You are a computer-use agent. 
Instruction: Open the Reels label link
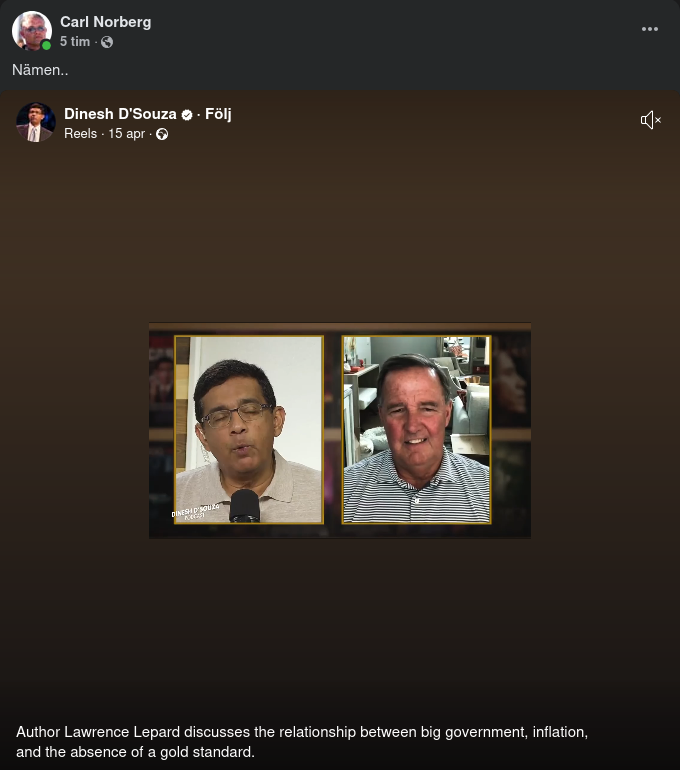click(x=80, y=133)
